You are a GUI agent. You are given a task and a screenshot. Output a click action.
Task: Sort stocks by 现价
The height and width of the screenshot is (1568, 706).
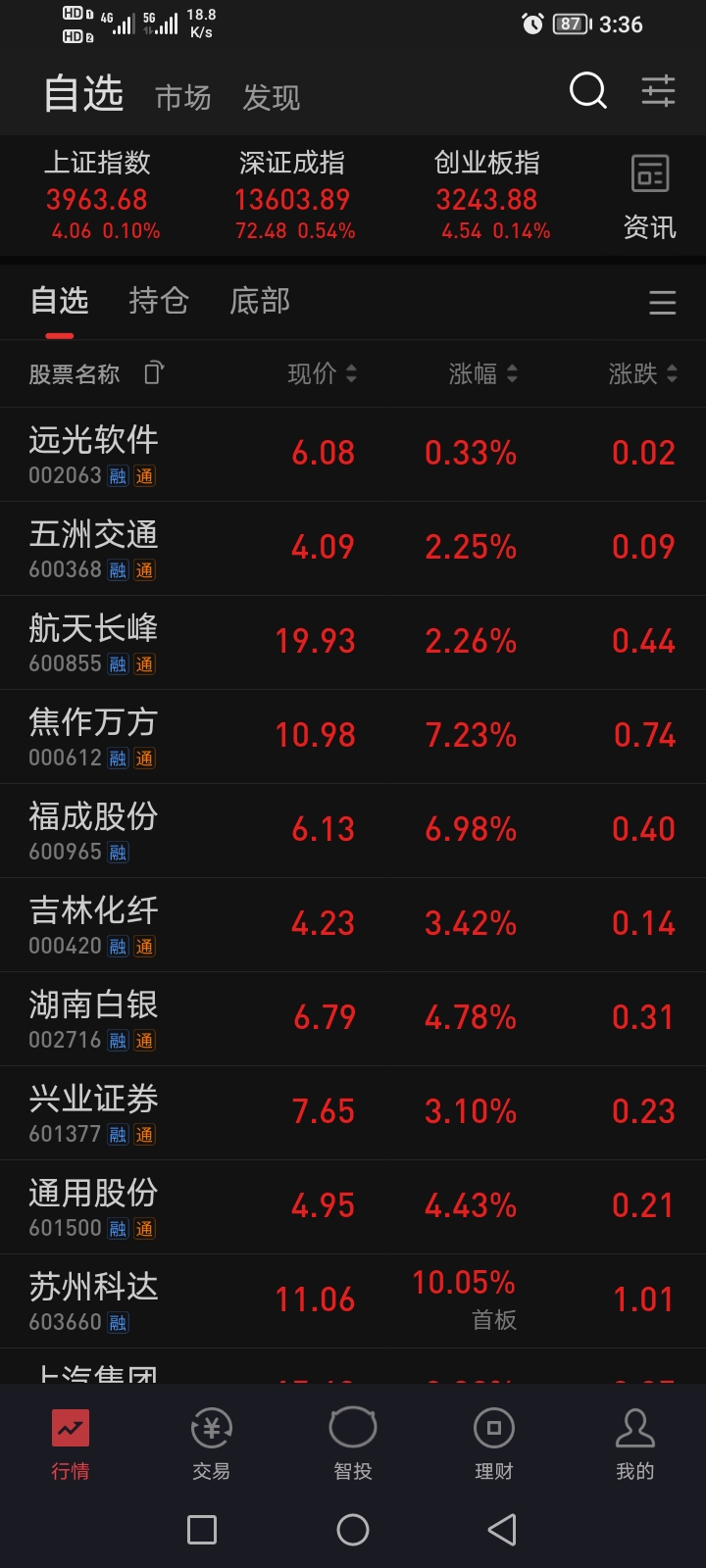click(322, 373)
